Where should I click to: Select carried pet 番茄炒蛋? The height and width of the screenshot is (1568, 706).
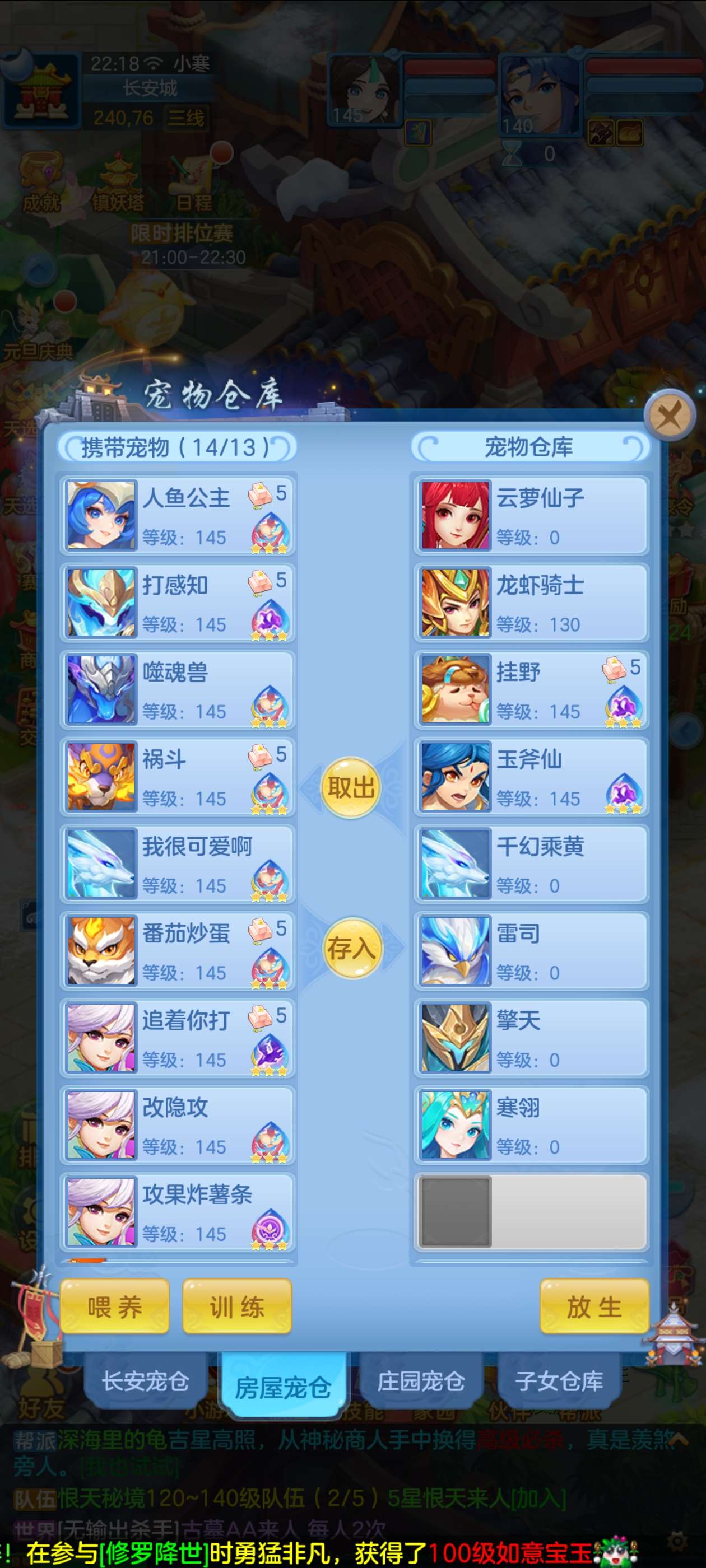[x=177, y=951]
